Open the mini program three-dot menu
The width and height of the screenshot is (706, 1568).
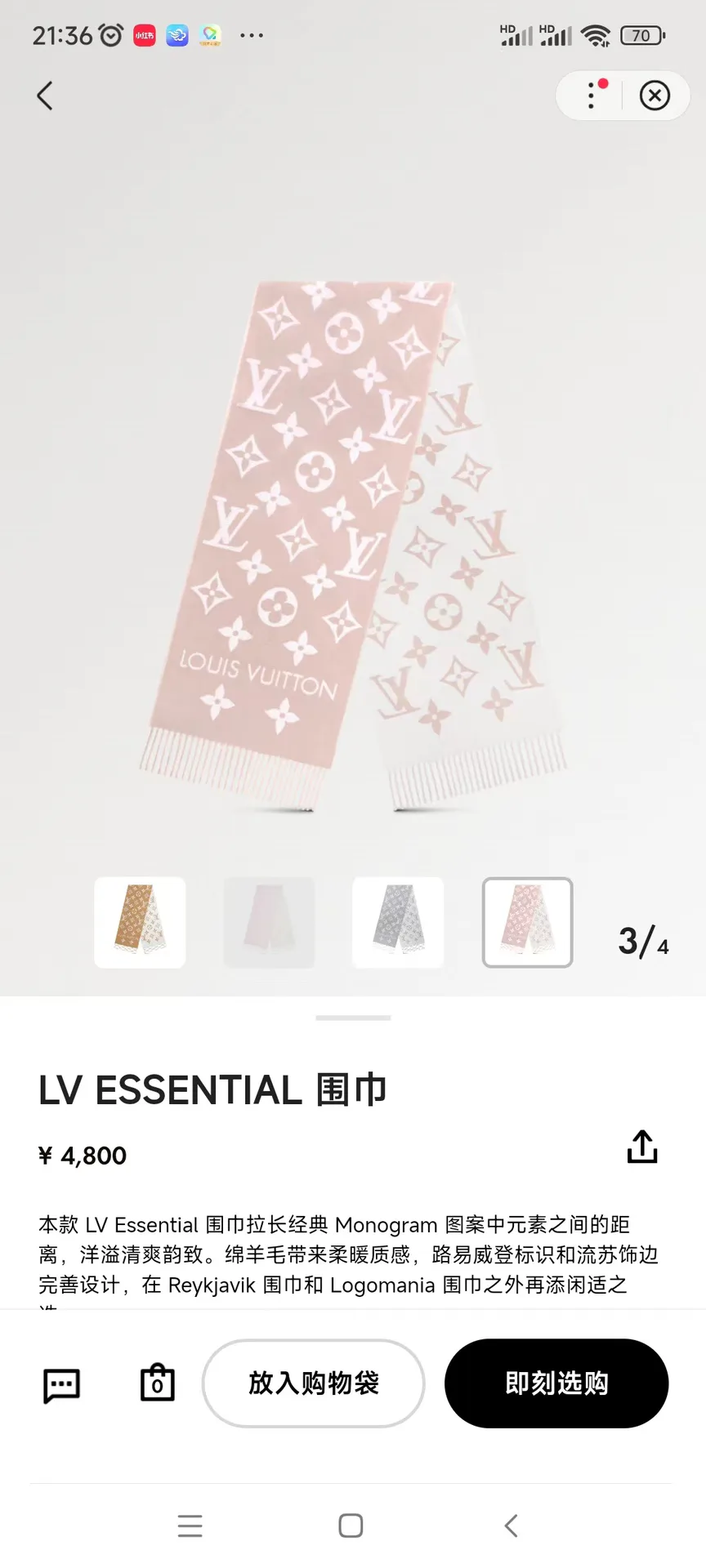592,96
